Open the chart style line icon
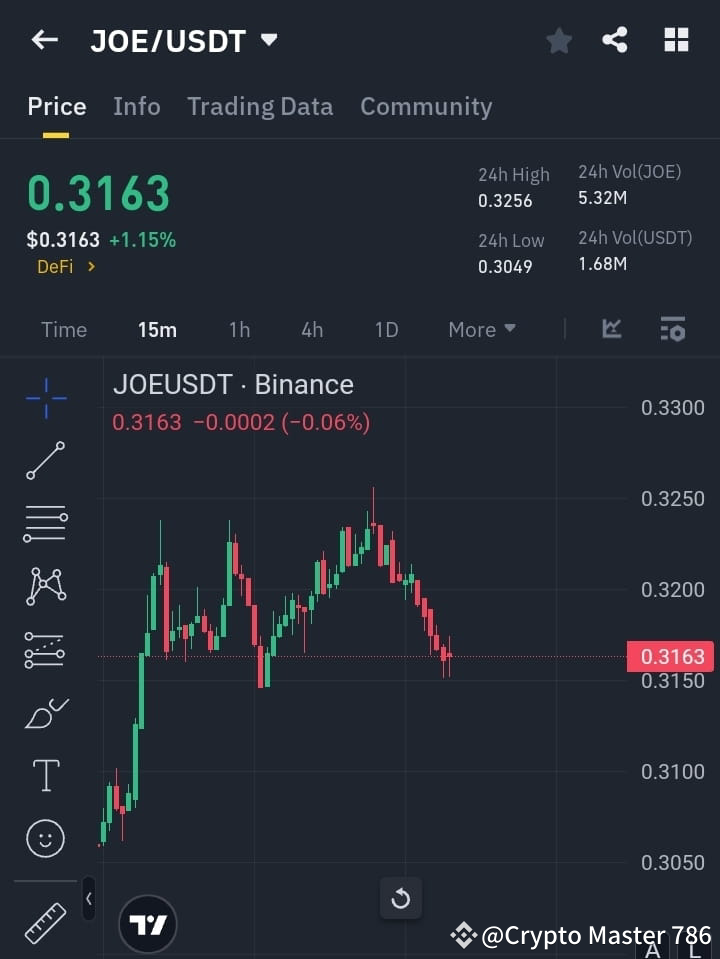720x959 pixels. click(x=610, y=329)
